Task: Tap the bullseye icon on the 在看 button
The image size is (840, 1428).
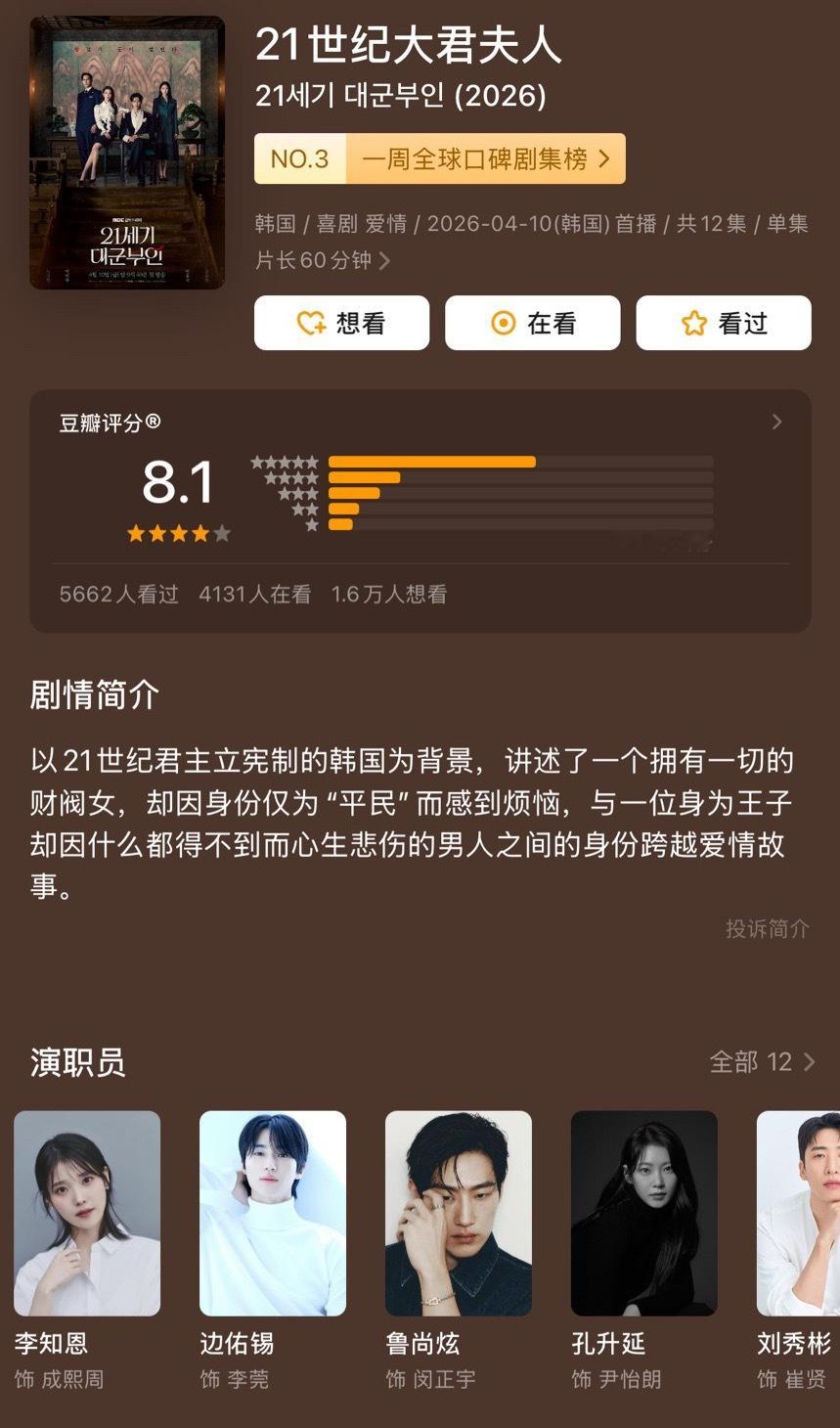Action: coord(502,322)
